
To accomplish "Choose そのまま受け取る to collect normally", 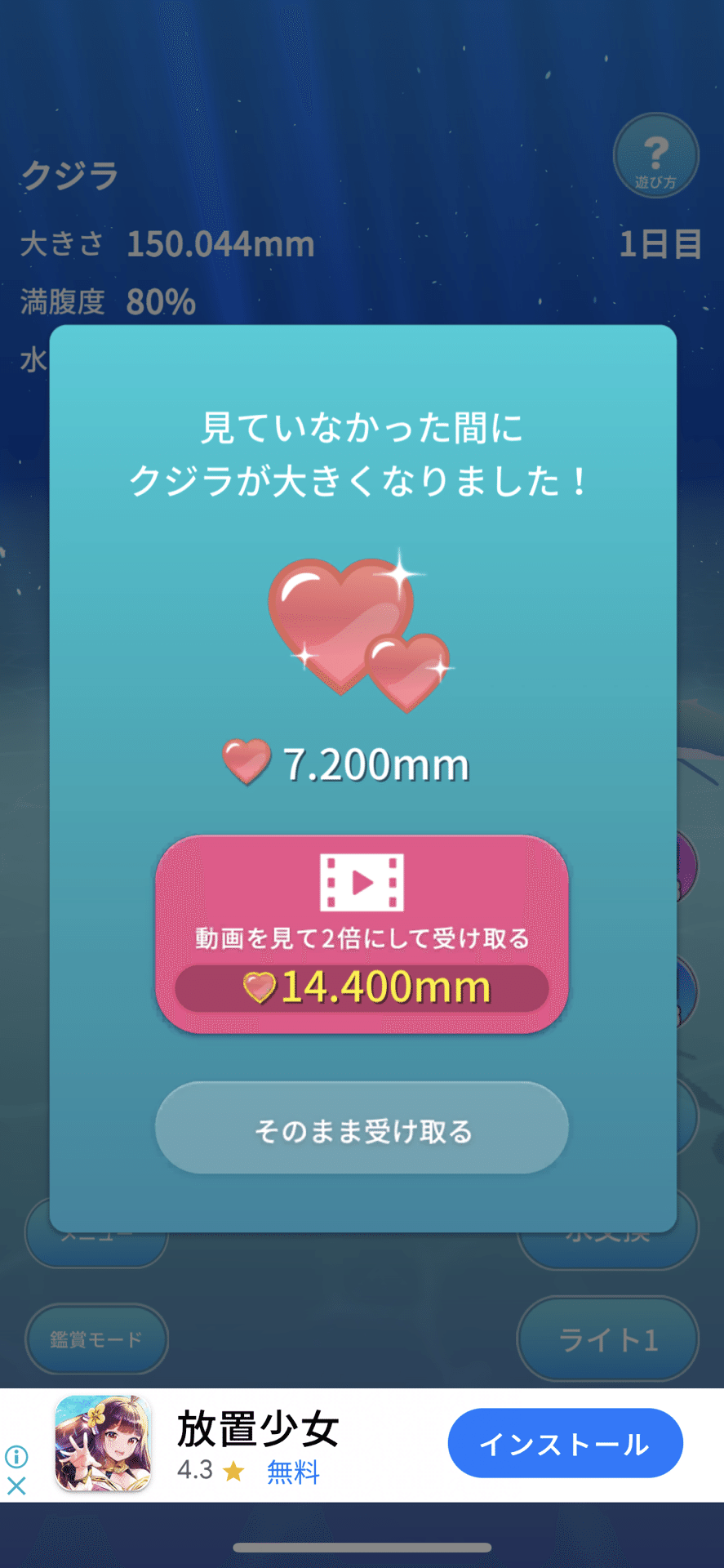I will (362, 1128).
